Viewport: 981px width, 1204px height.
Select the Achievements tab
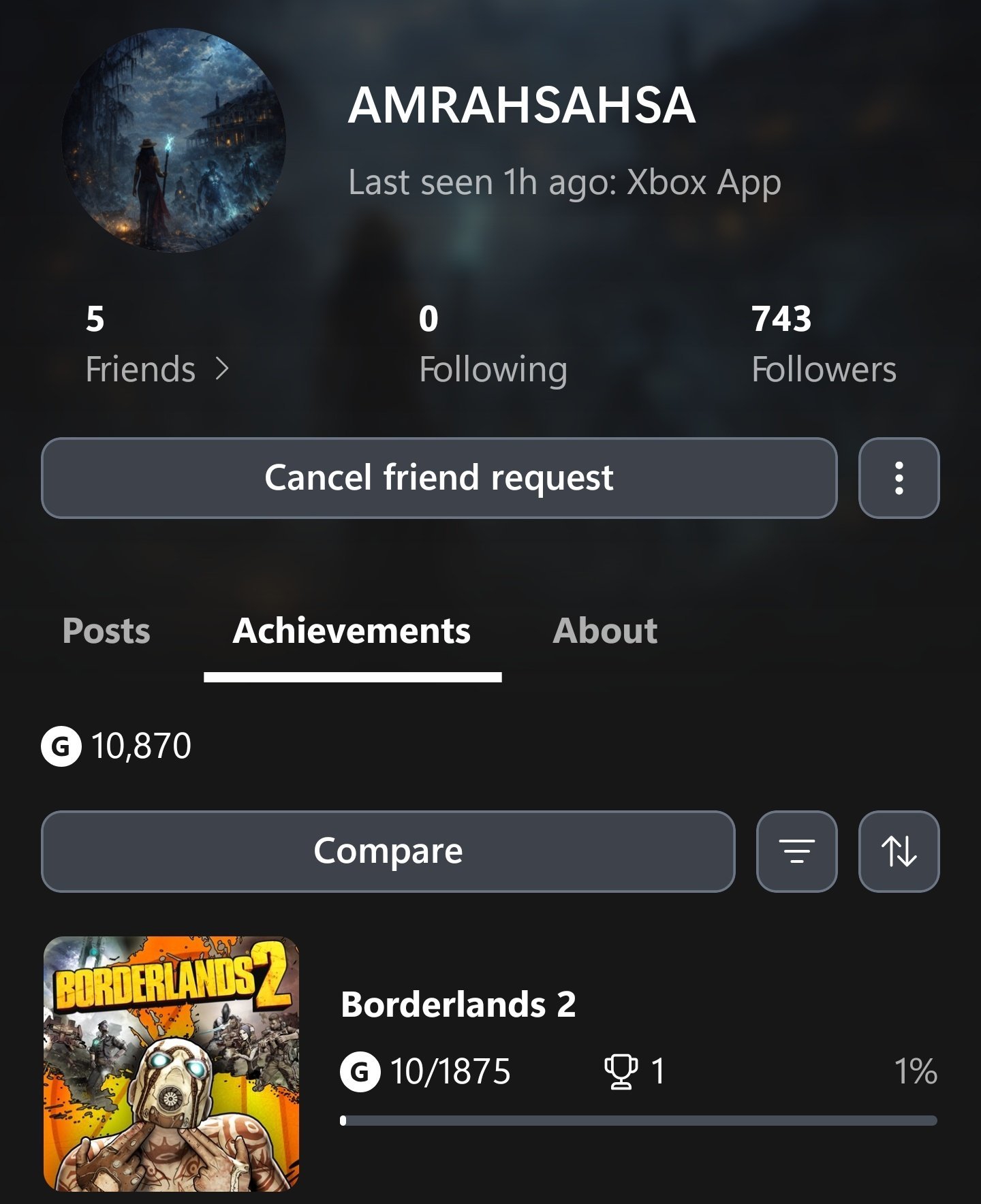point(352,631)
